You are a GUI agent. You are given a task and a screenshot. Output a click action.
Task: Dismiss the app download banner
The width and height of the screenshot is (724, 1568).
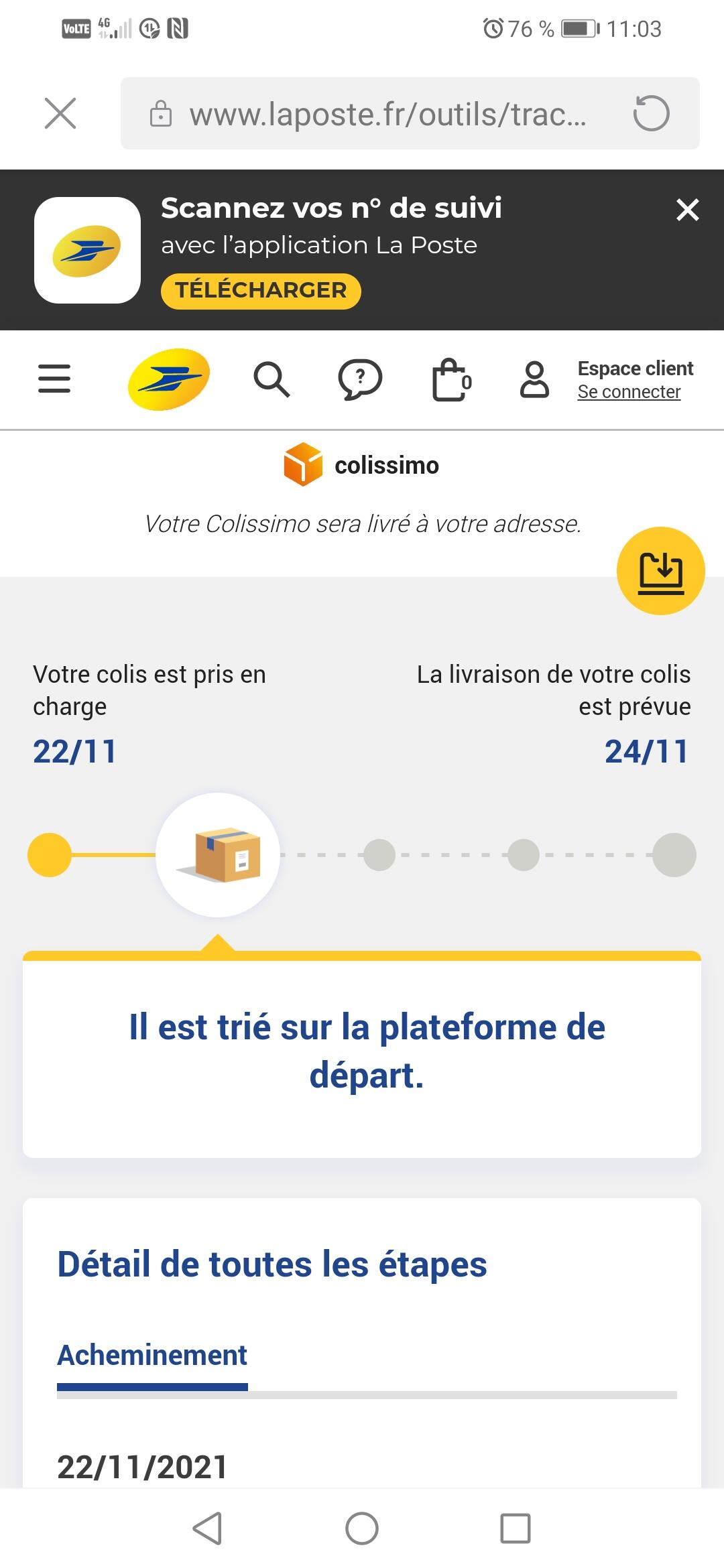[688, 210]
